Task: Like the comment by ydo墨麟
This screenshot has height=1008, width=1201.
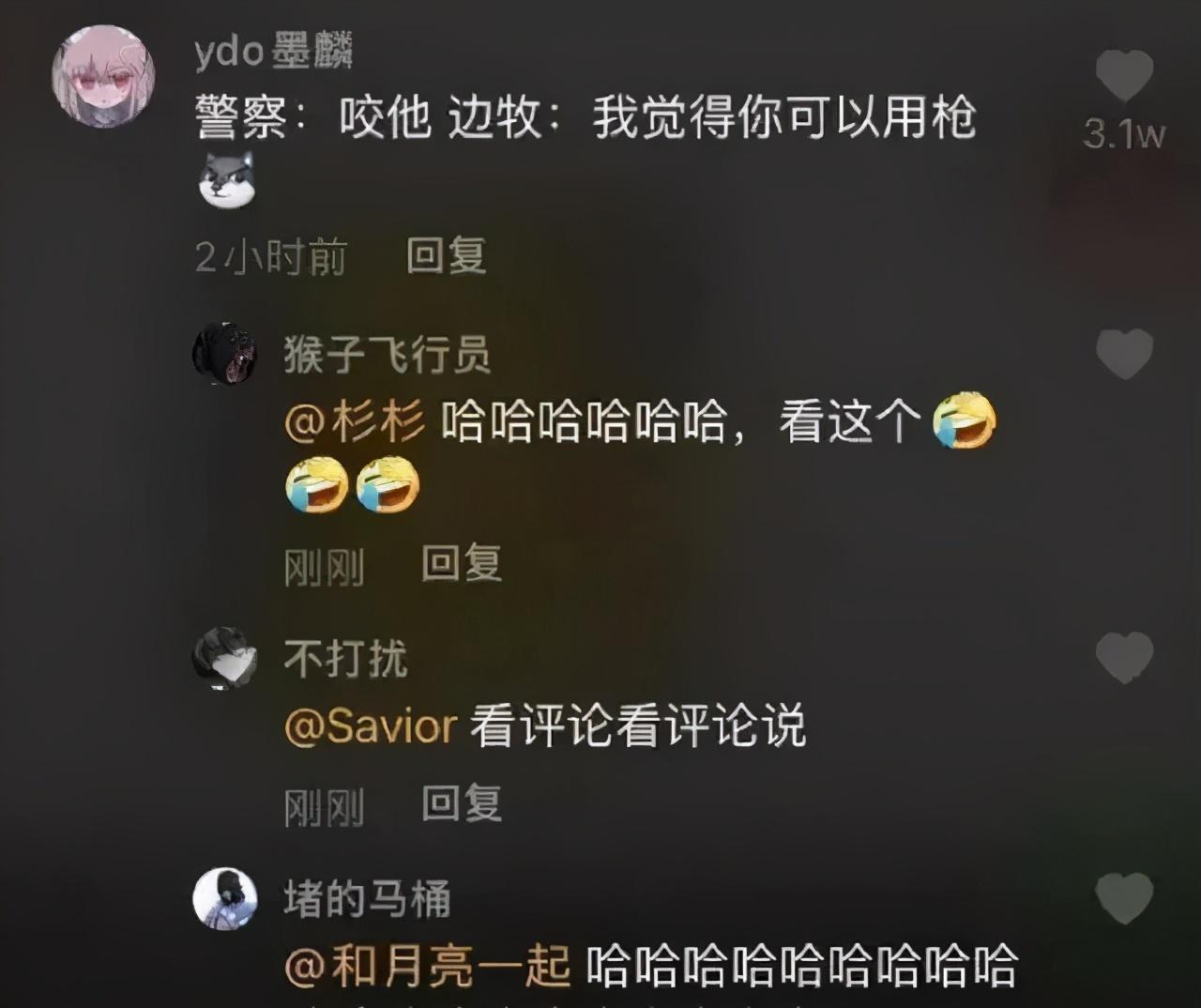Action: [1124, 77]
